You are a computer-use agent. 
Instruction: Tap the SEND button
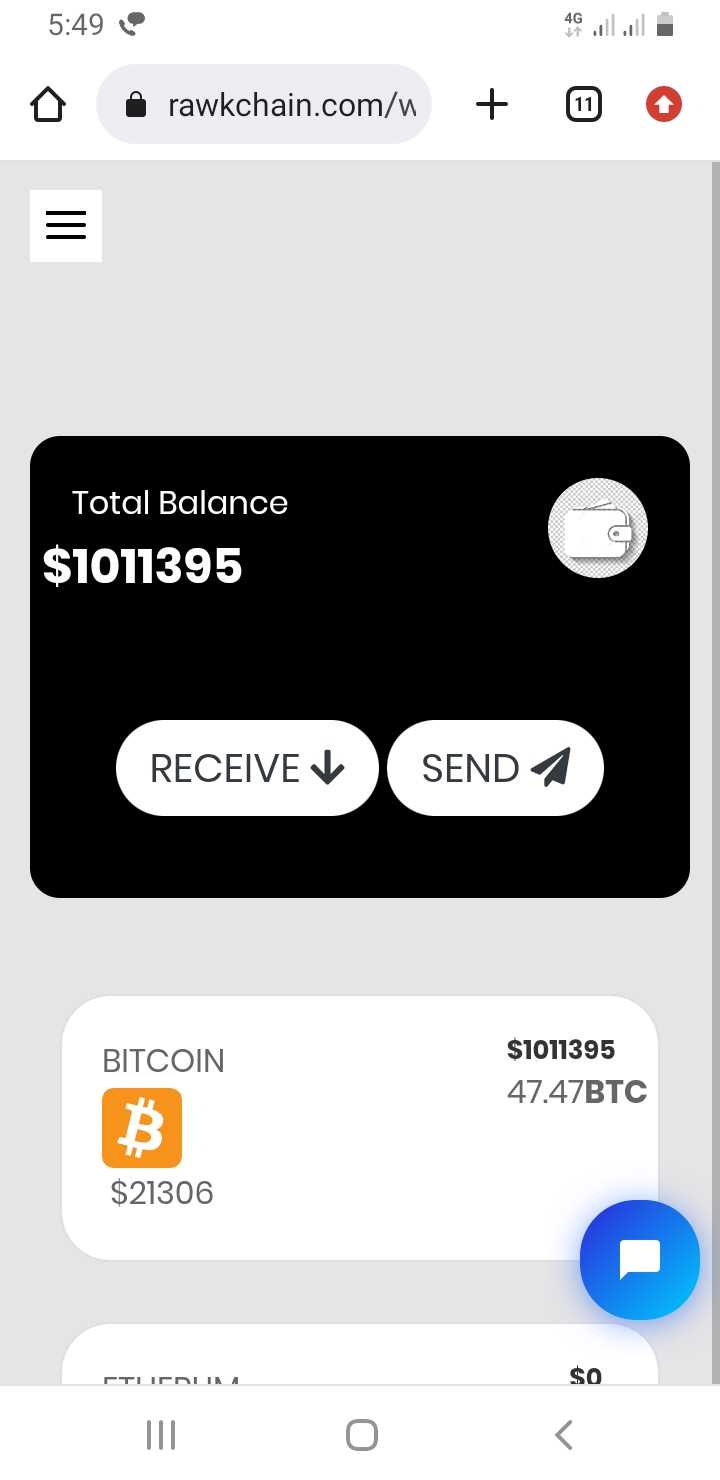tap(495, 768)
